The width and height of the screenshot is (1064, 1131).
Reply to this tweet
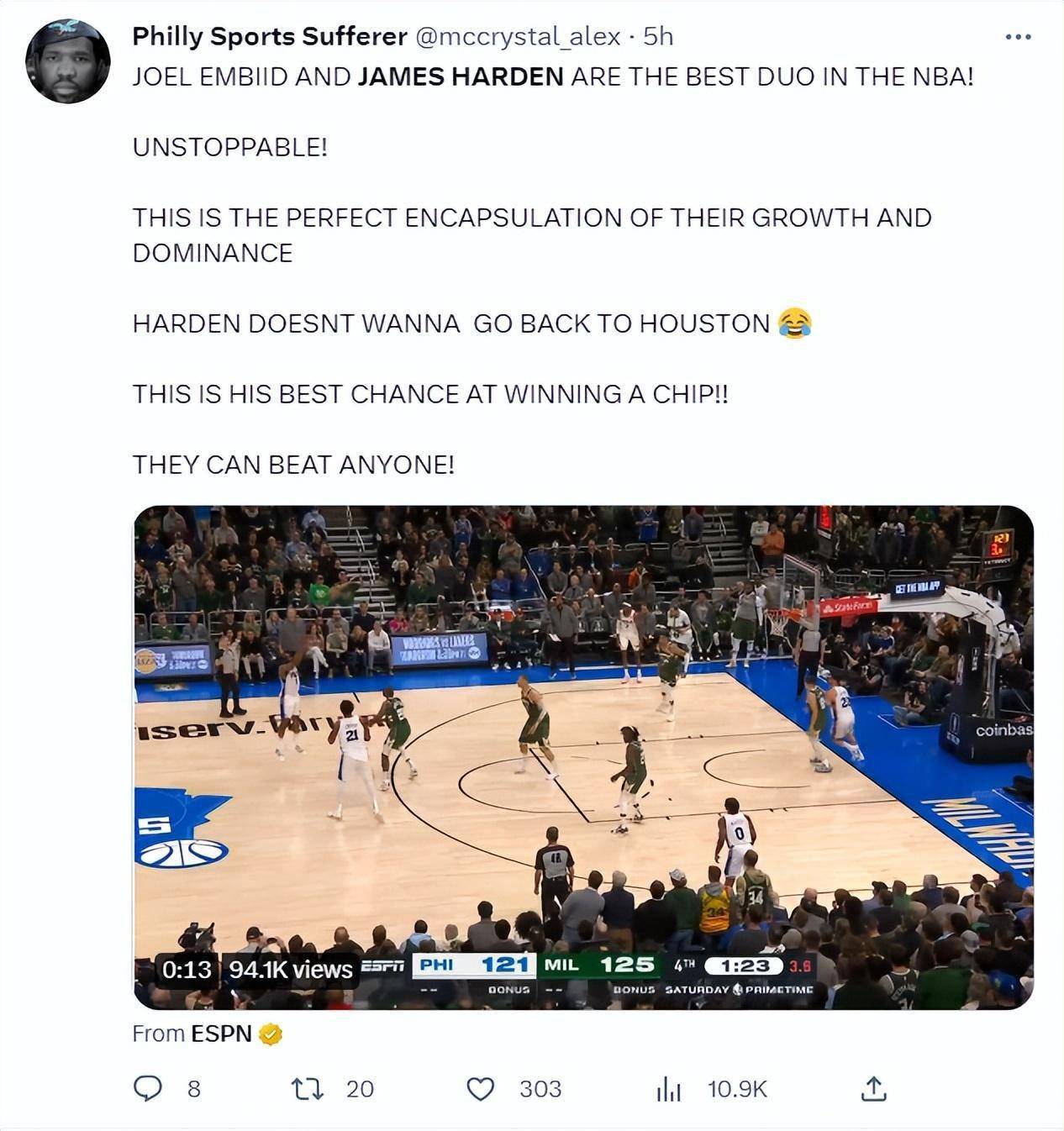[149, 1089]
